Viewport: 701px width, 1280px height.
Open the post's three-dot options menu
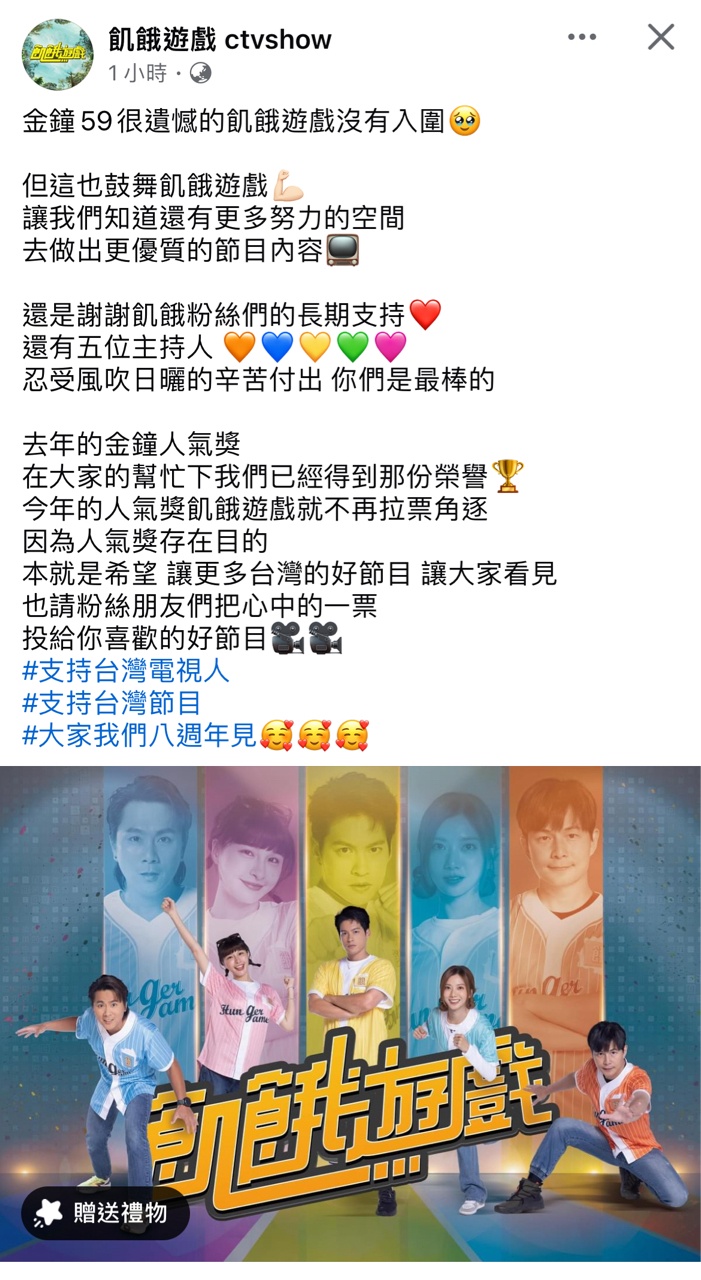pyautogui.click(x=581, y=38)
